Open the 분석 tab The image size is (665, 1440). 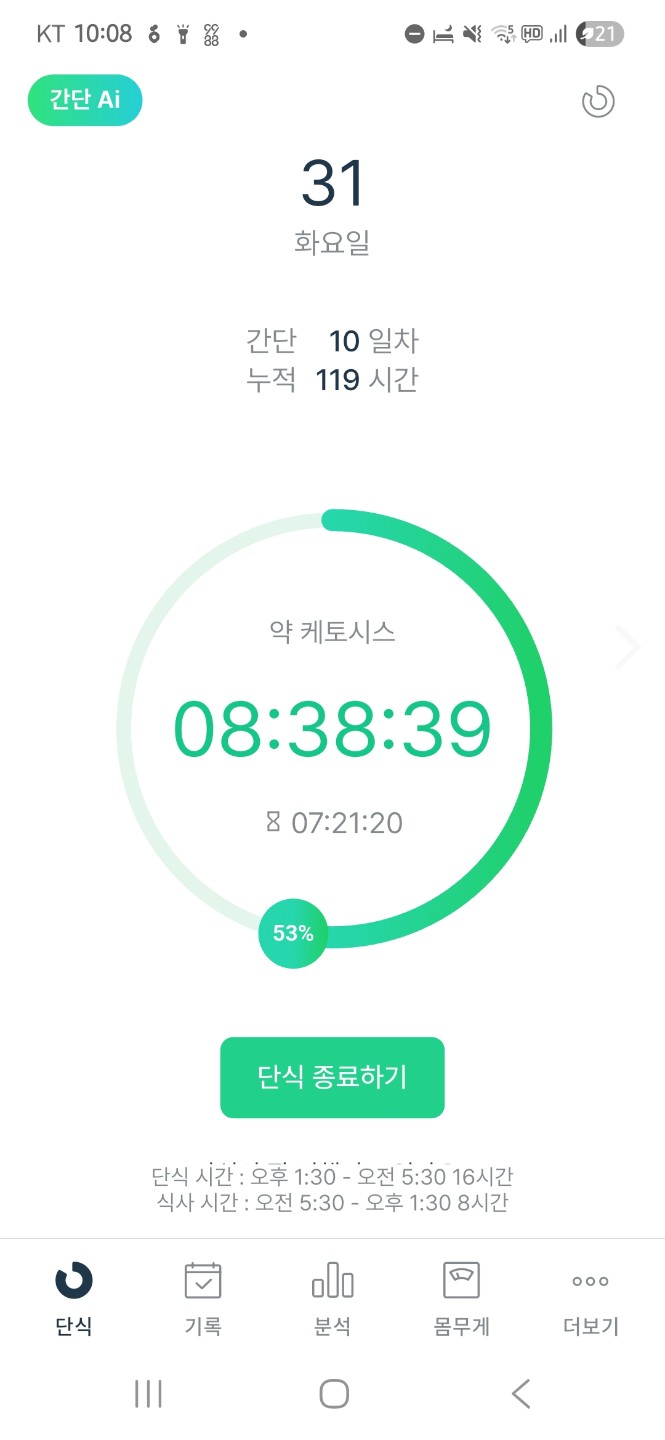[x=332, y=1298]
